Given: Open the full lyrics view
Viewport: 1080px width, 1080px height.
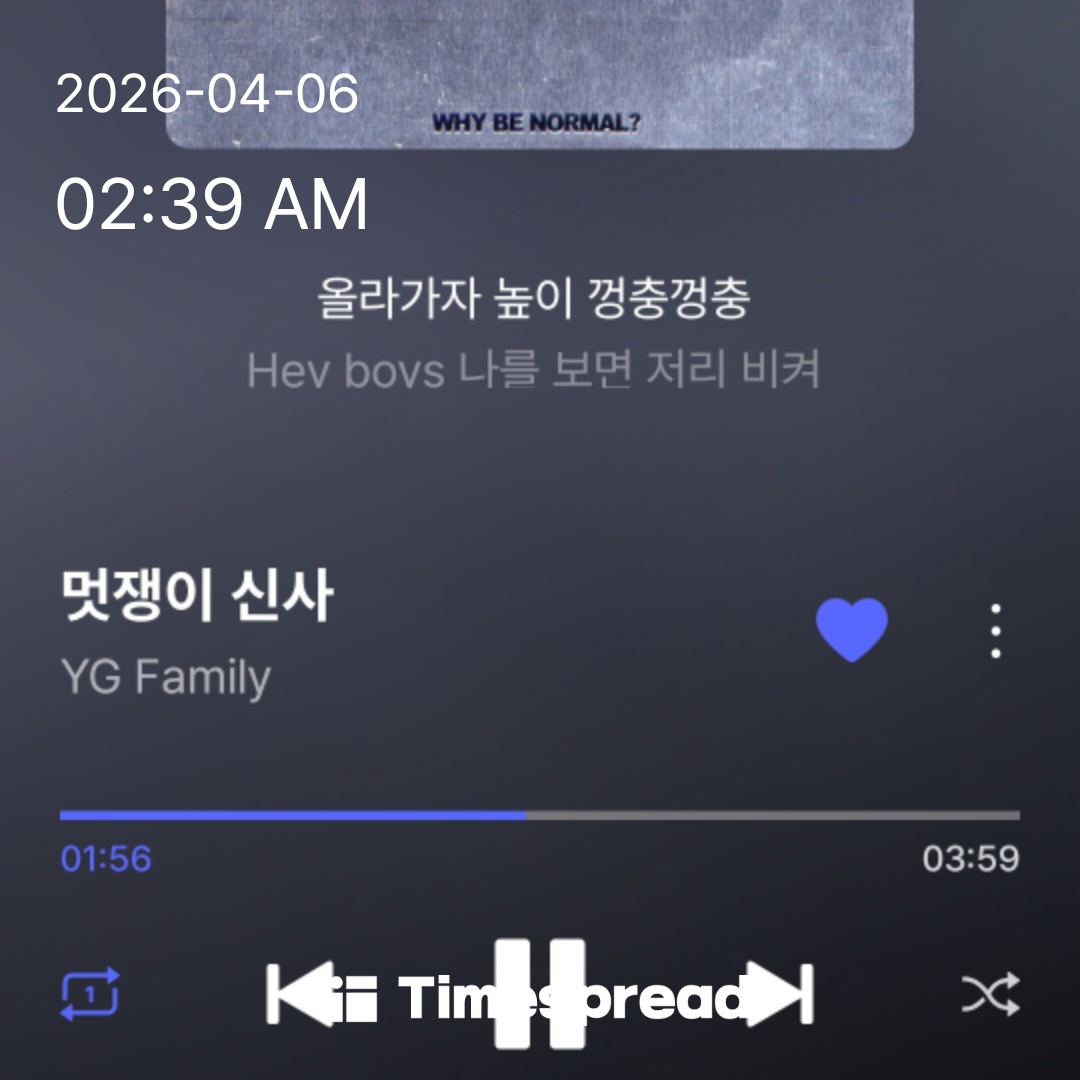Looking at the screenshot, I should coord(533,335).
